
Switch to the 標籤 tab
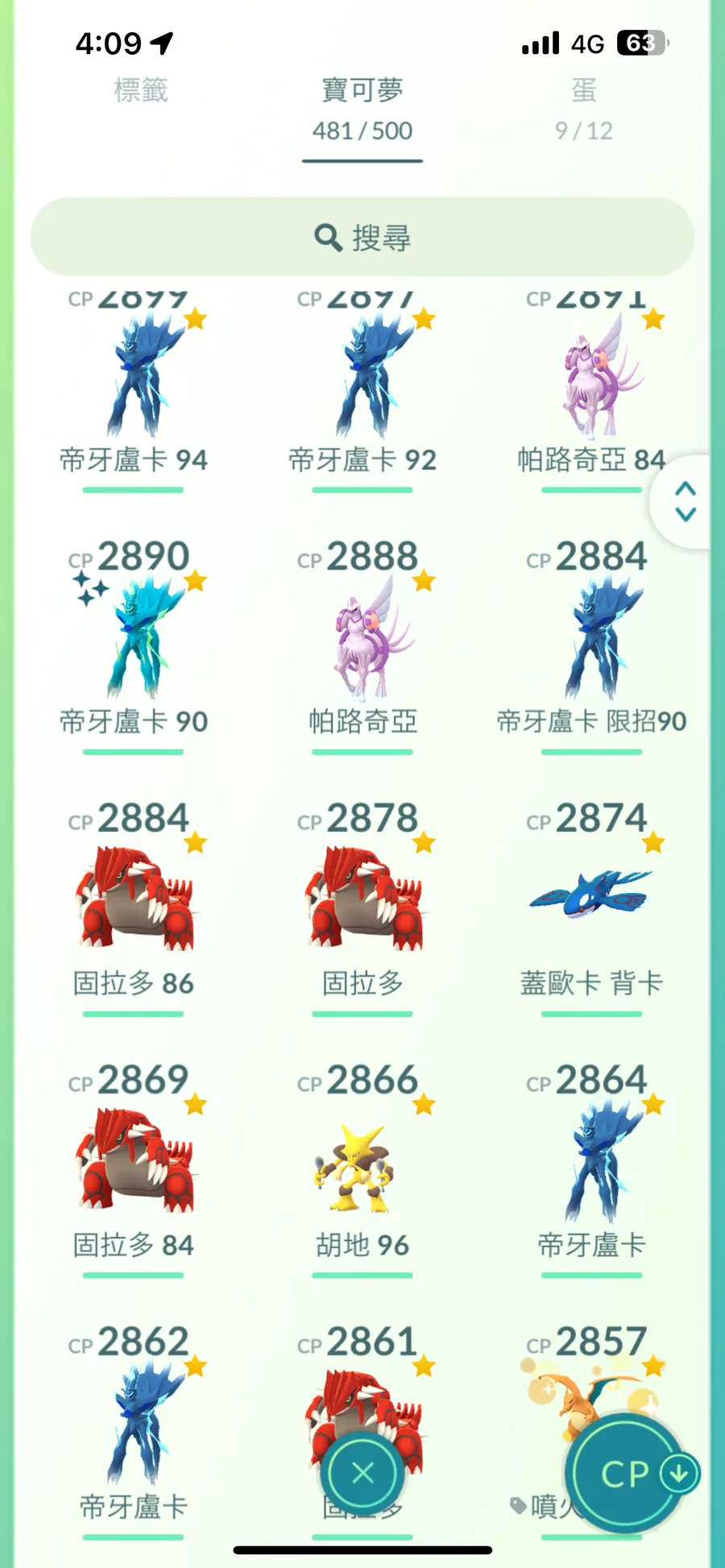(140, 90)
